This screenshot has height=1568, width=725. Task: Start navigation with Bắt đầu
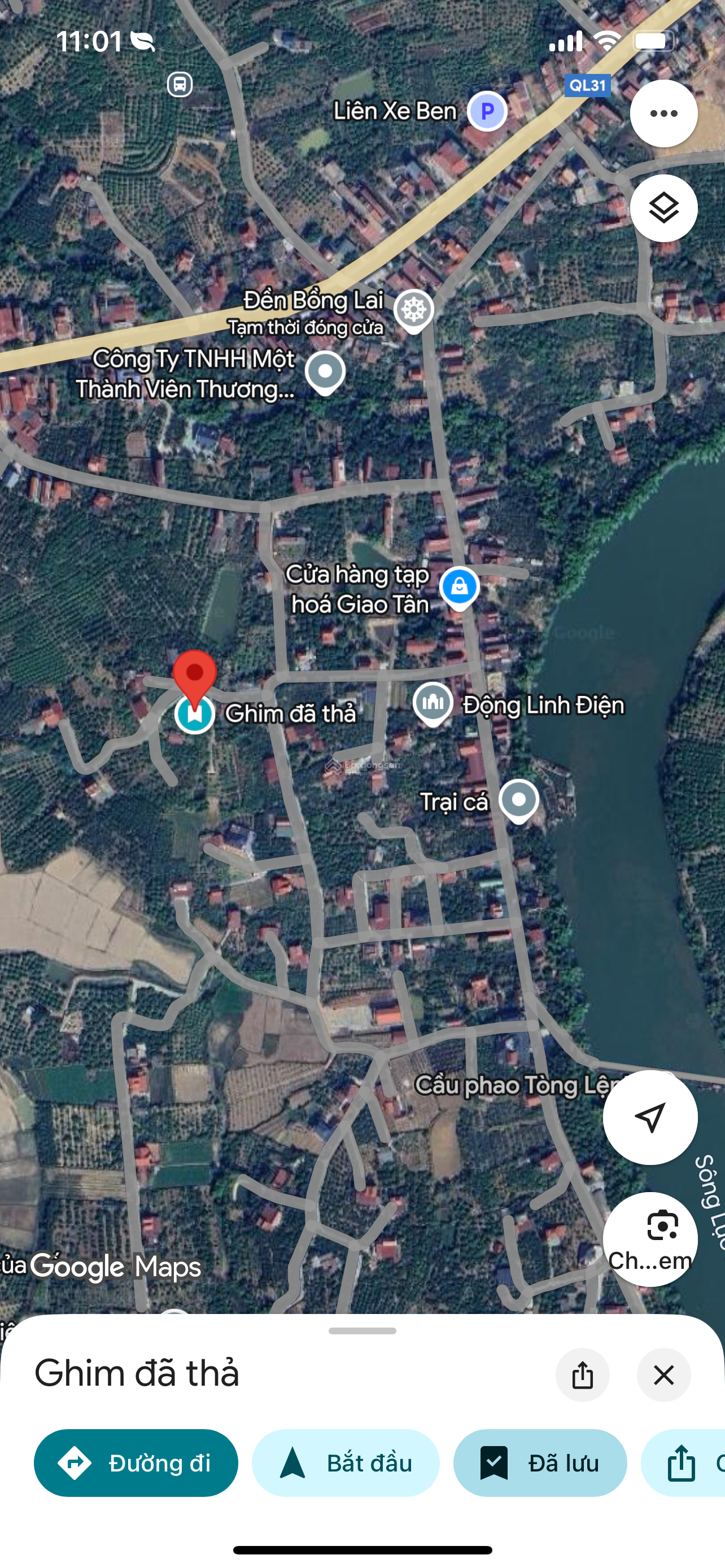point(345,1462)
